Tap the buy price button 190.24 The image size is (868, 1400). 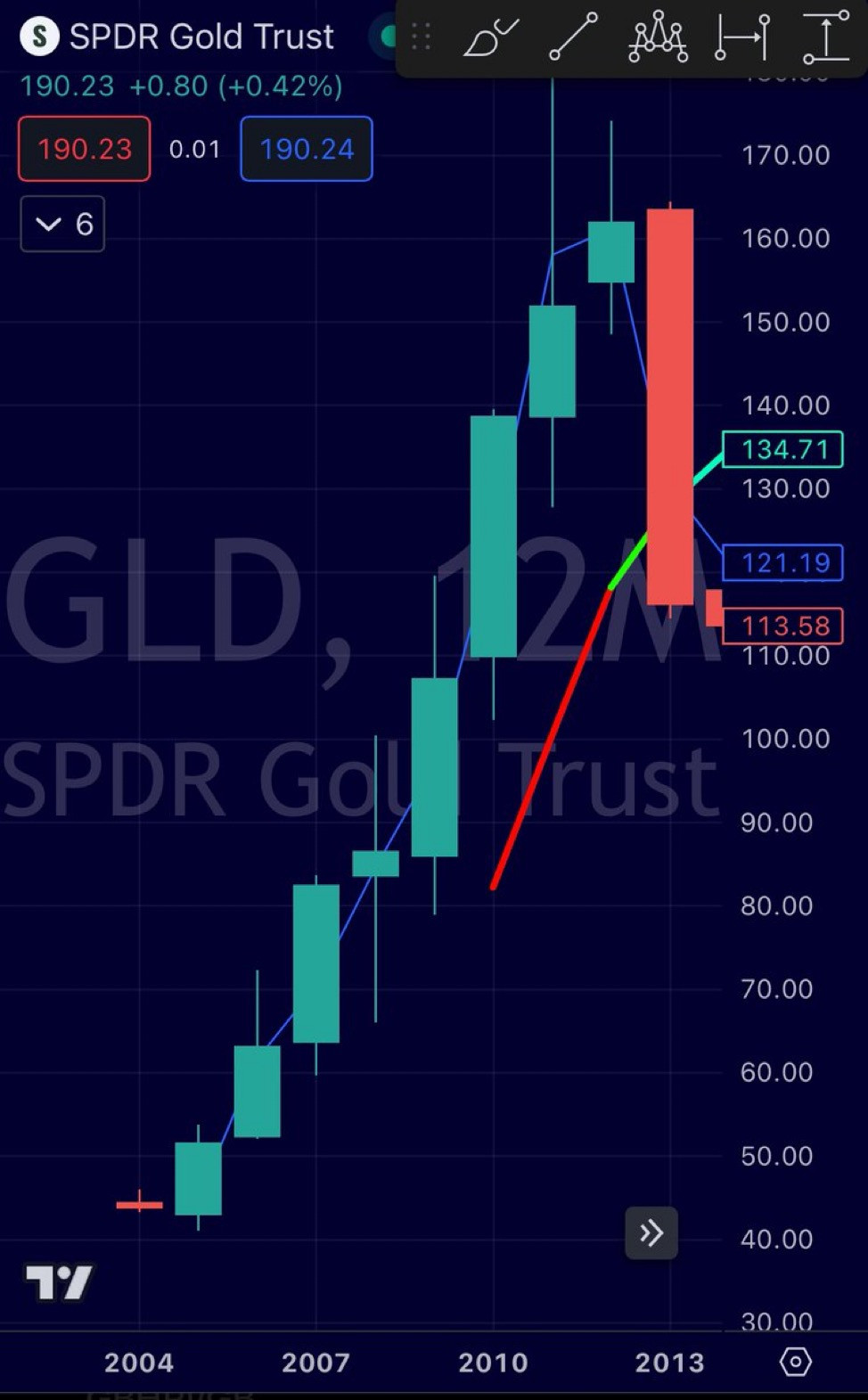click(x=307, y=149)
